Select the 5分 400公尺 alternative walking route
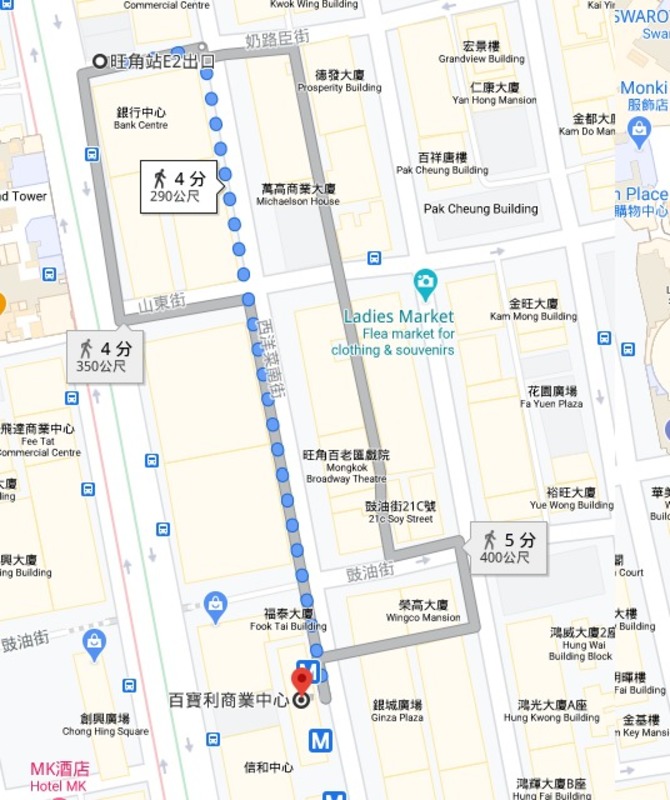Screen dimensions: 670x800 508,547
